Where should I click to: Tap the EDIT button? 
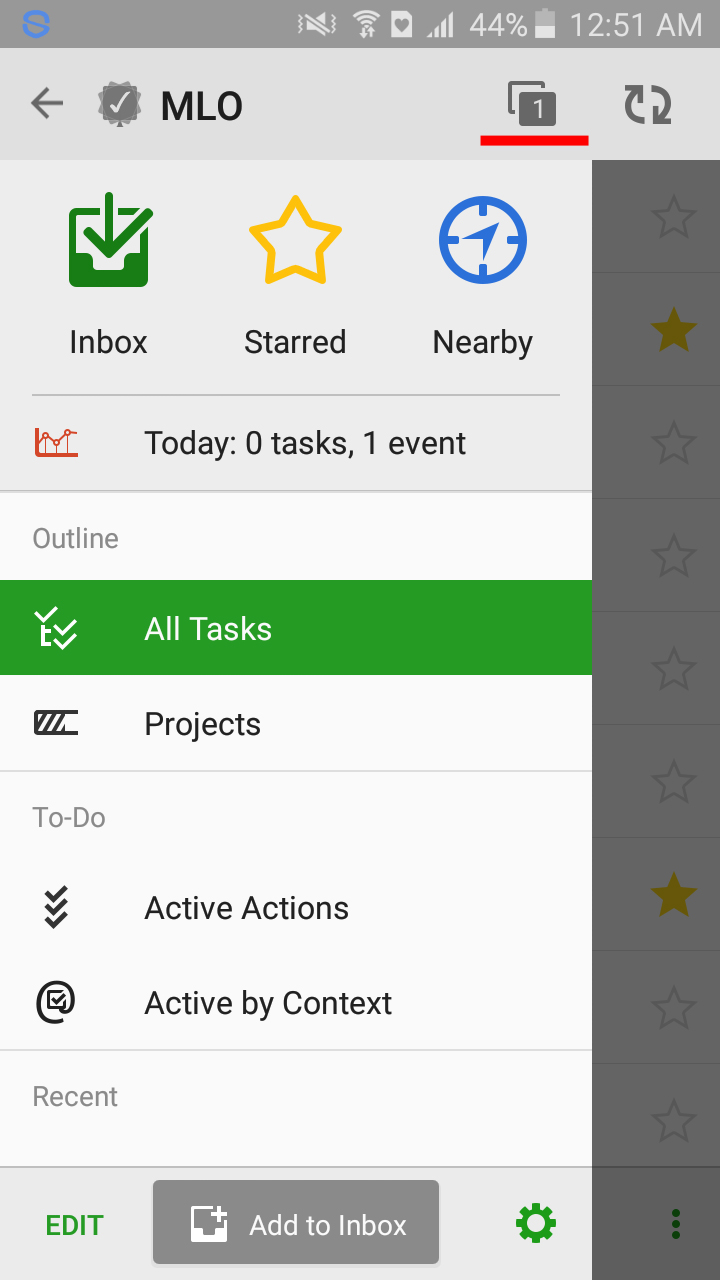coord(75,1225)
